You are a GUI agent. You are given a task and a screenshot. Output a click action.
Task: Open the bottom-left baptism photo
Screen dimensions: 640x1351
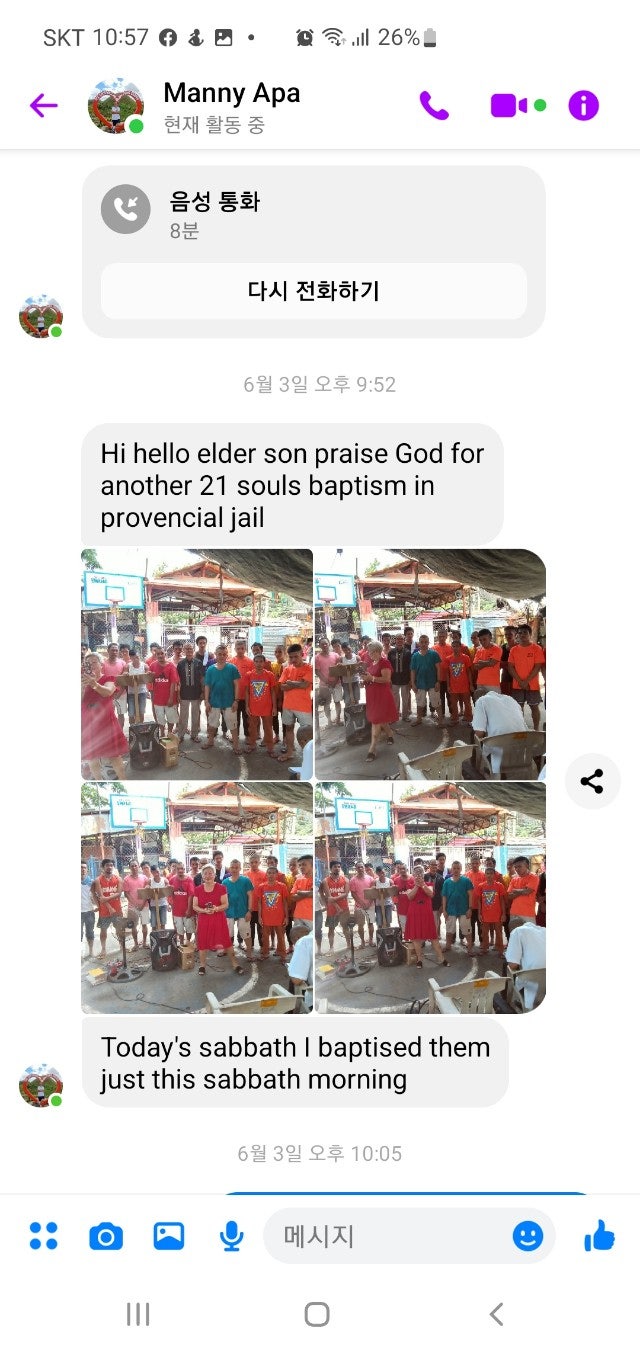pos(197,897)
